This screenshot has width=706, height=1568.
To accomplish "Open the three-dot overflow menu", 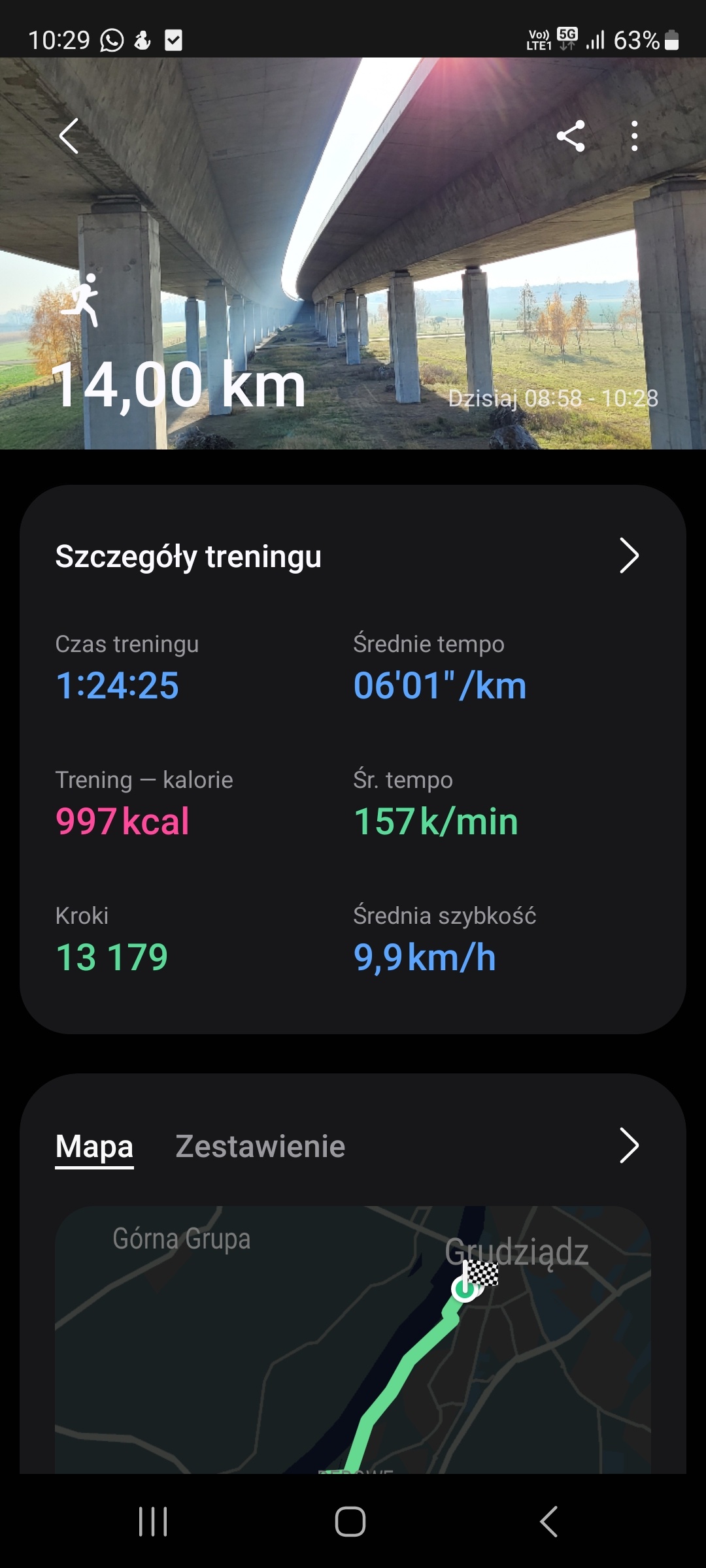I will [634, 136].
